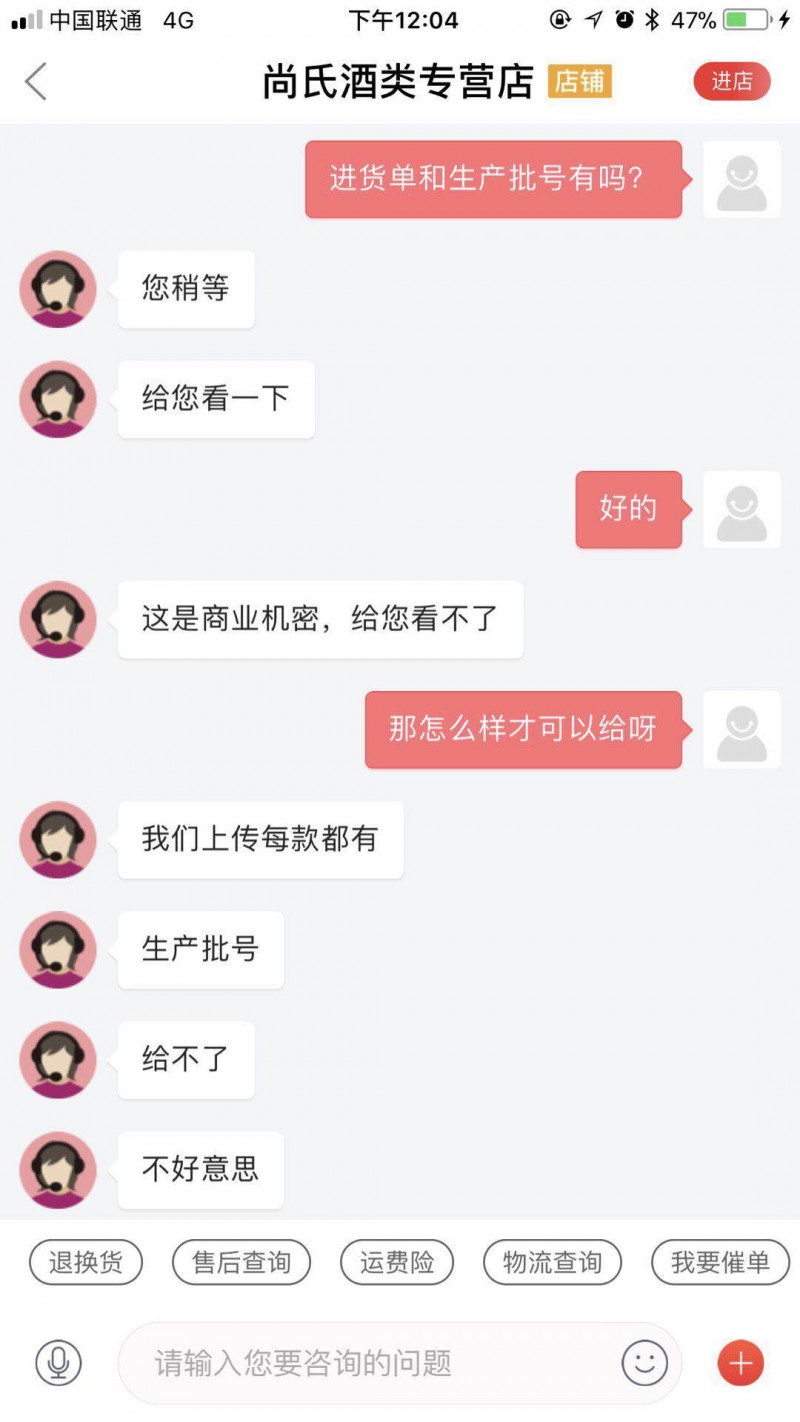Activate the microphone voice input icon
800x1422 pixels.
pos(58,1362)
